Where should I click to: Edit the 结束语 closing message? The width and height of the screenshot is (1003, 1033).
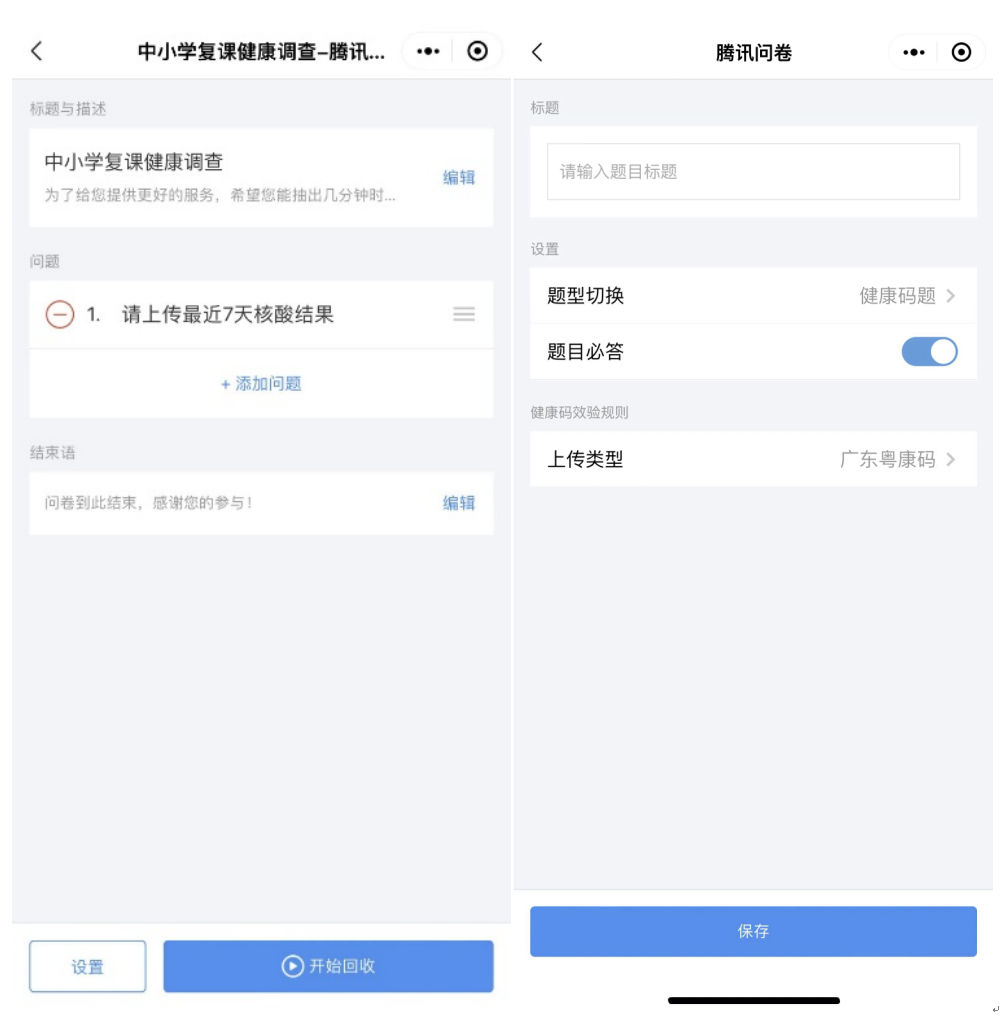(x=459, y=503)
